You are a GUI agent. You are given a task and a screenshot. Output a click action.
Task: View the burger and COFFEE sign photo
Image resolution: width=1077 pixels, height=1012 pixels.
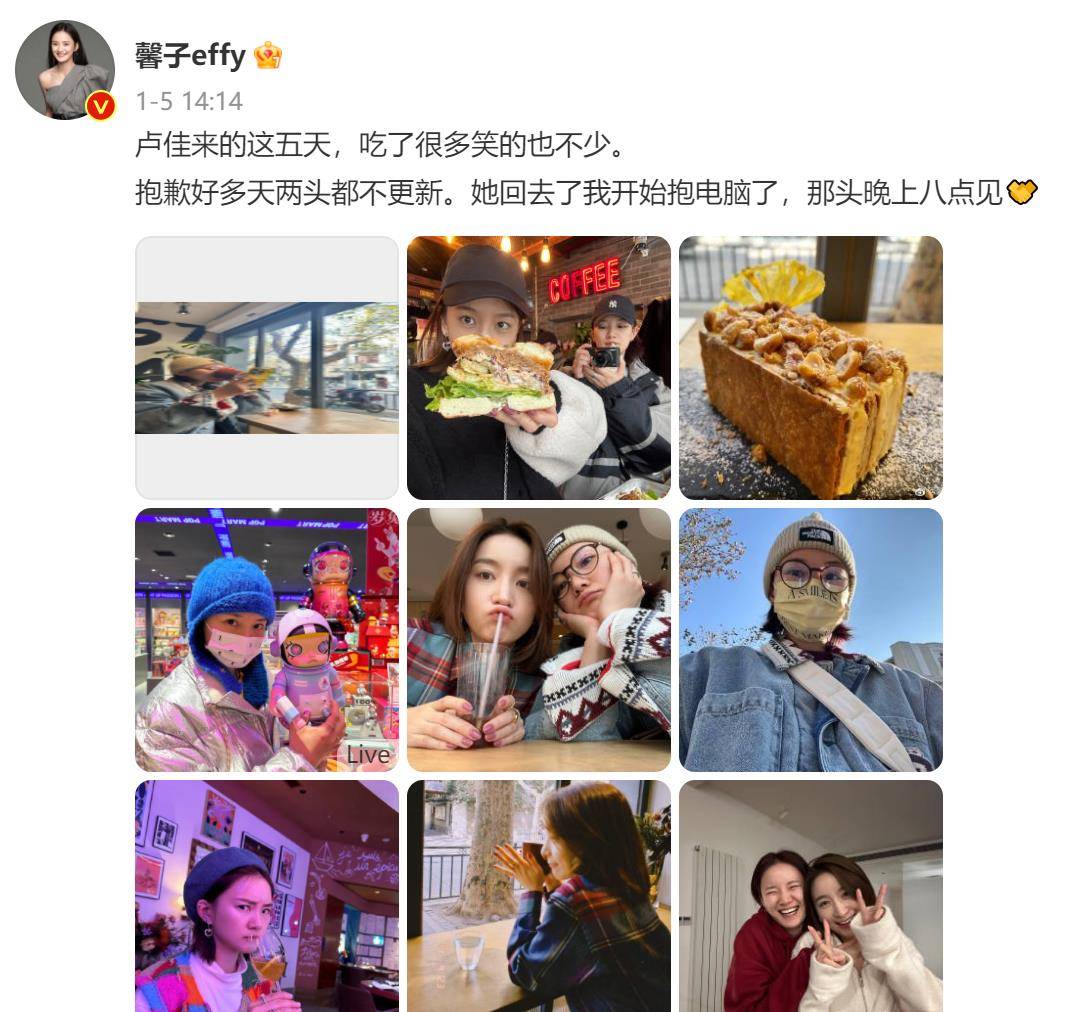pos(539,368)
